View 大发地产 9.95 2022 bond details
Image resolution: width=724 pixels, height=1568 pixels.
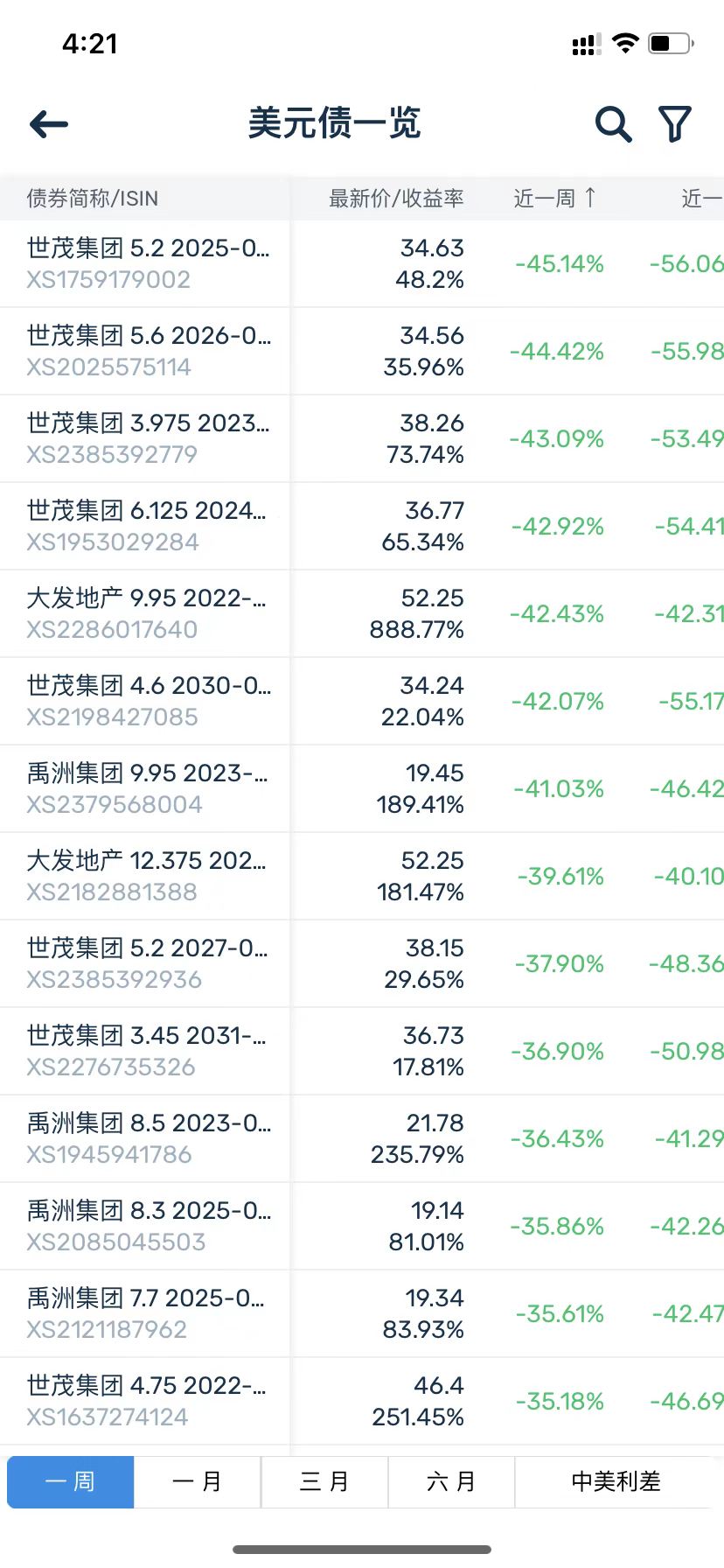click(x=149, y=613)
